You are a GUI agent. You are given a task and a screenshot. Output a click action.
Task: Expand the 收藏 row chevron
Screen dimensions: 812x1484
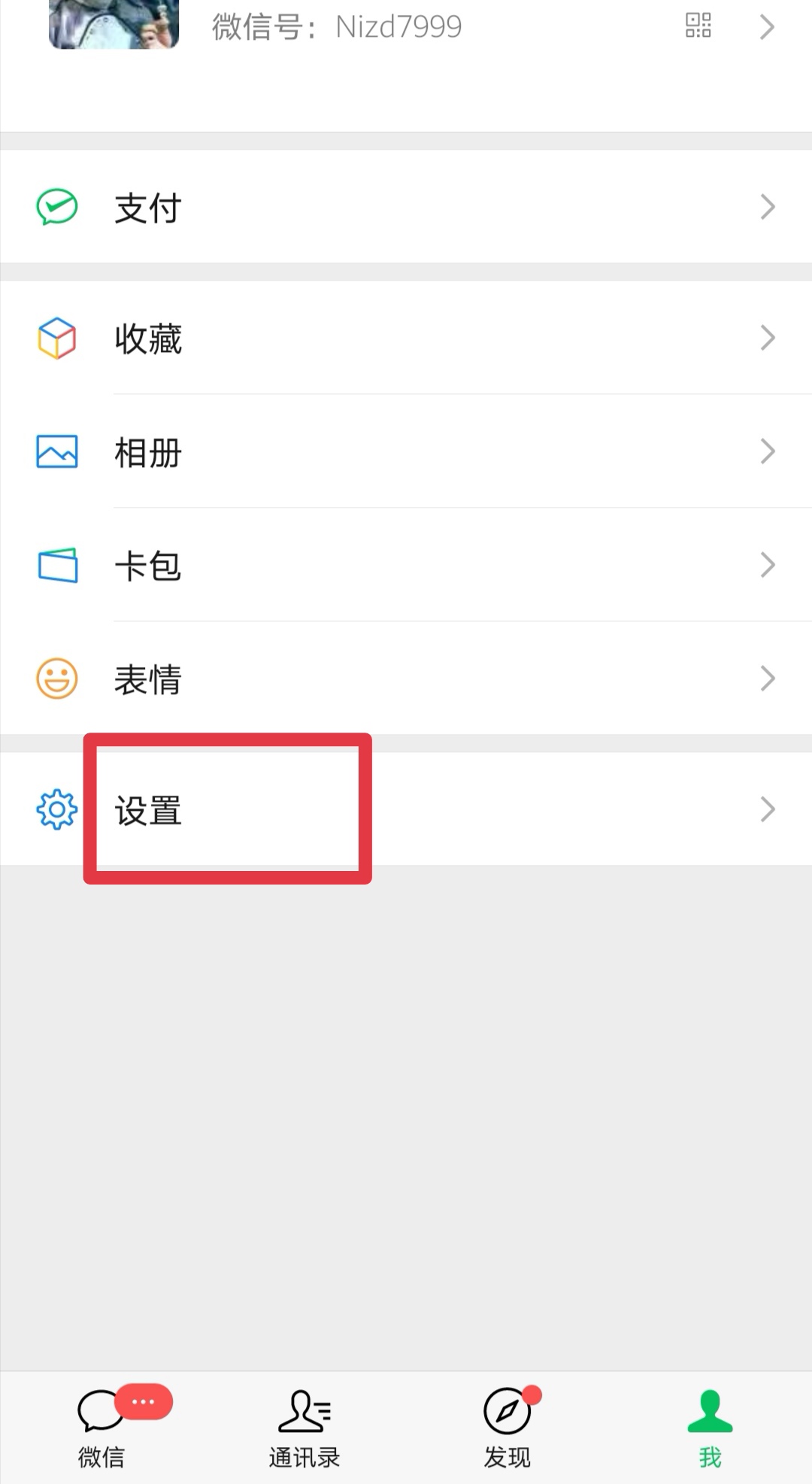pos(768,338)
